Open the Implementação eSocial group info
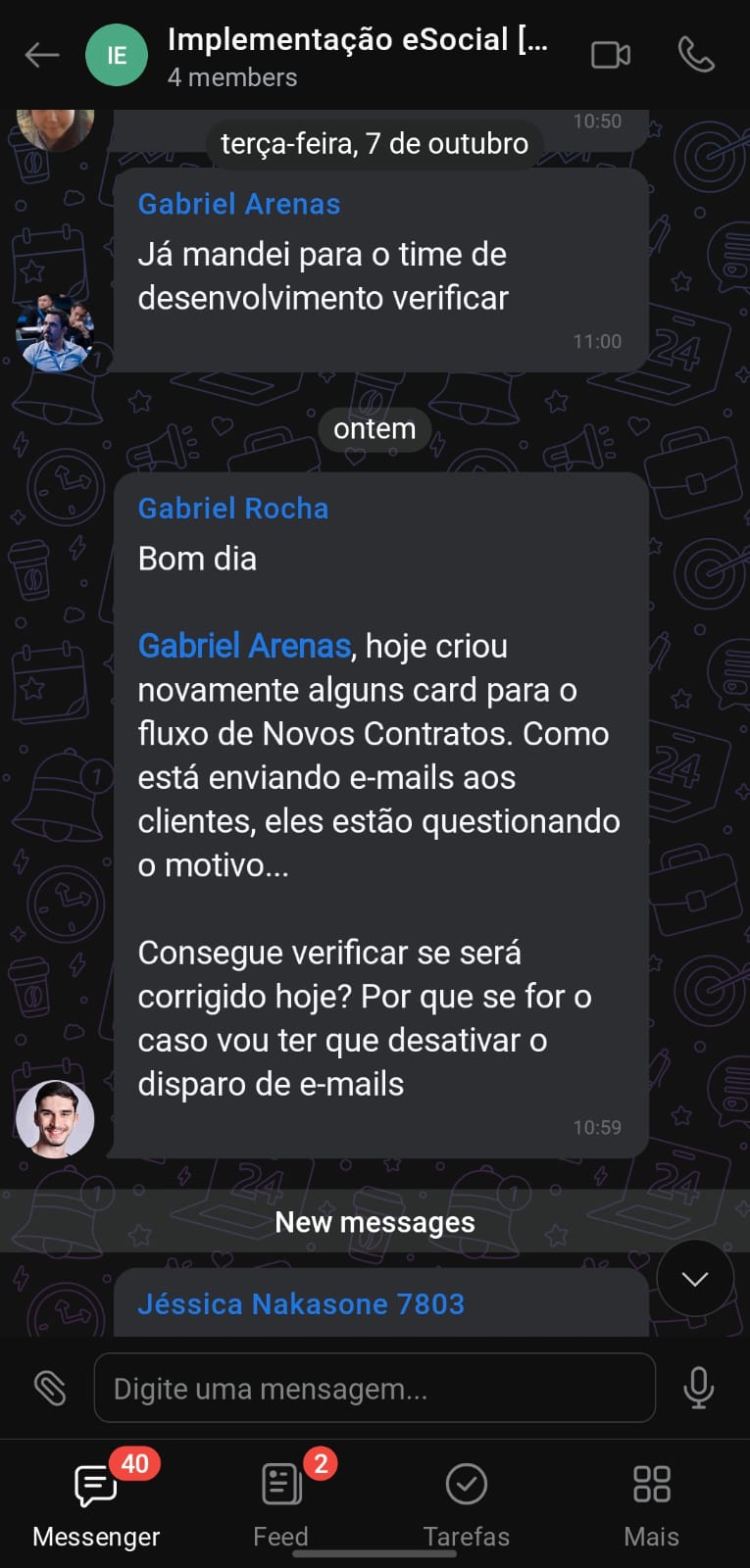 tap(358, 55)
